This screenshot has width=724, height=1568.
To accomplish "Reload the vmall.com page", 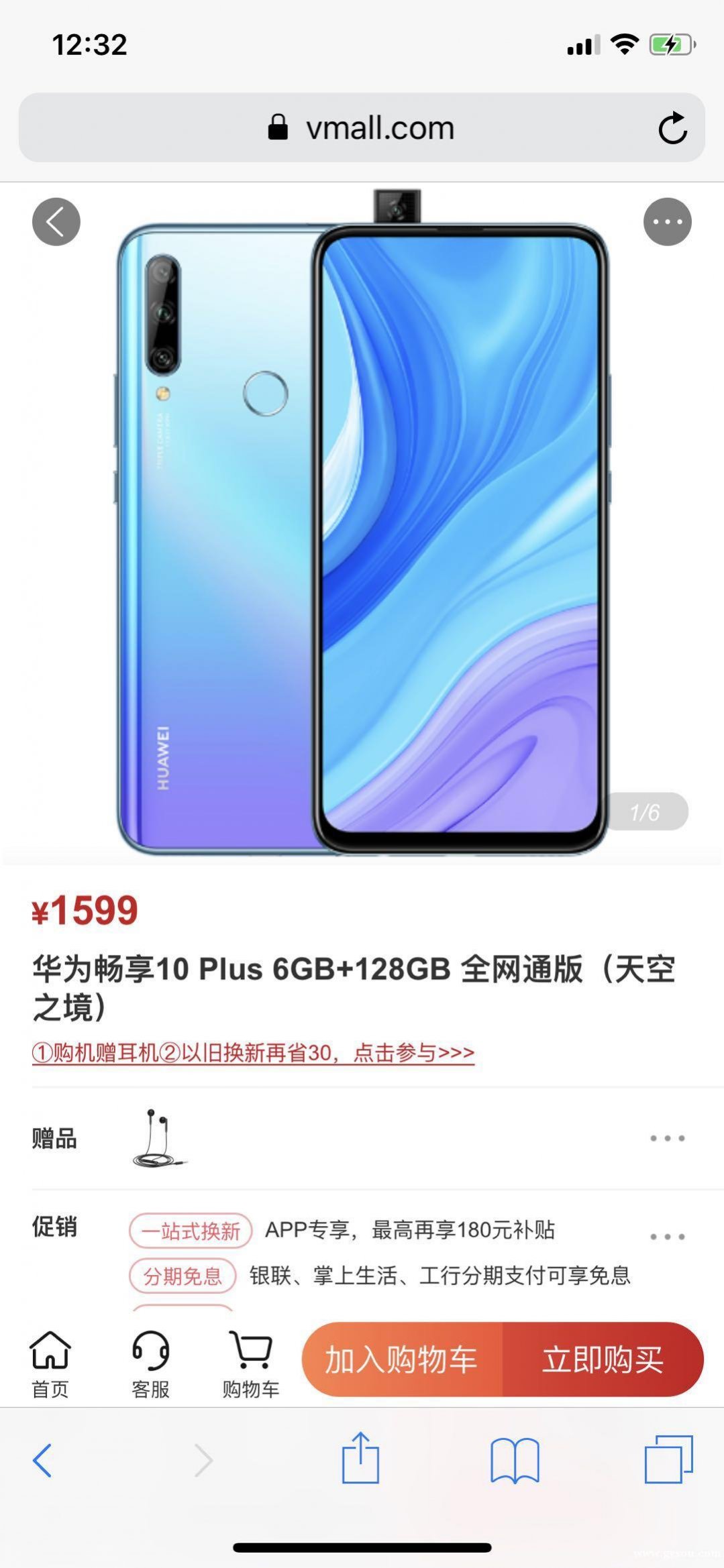I will (x=672, y=128).
